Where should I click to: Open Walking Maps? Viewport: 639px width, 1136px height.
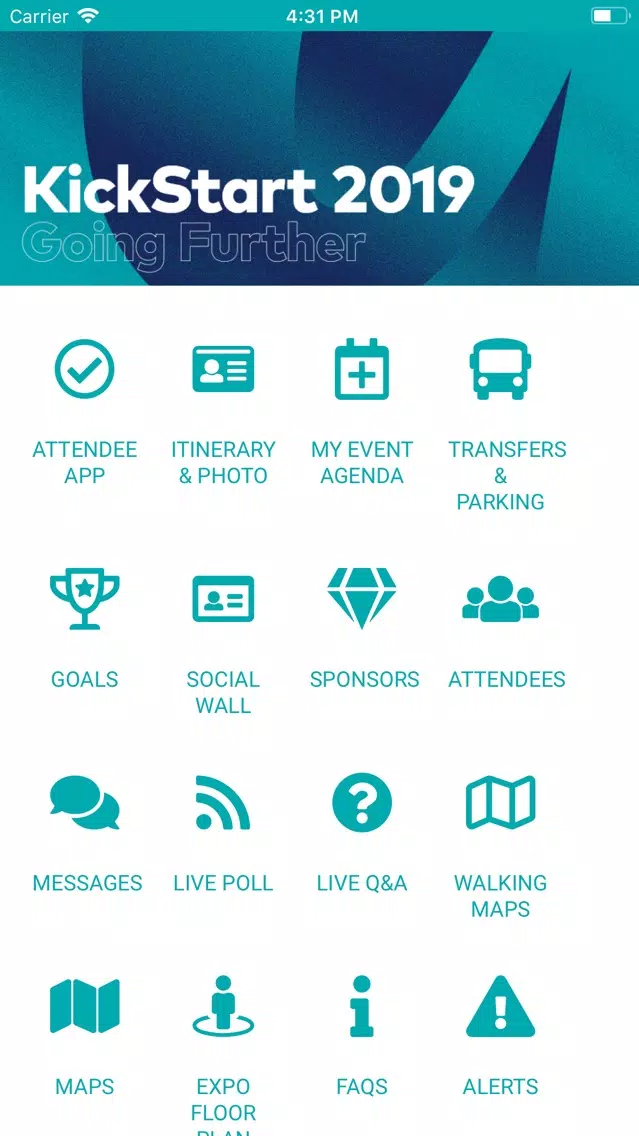501,846
